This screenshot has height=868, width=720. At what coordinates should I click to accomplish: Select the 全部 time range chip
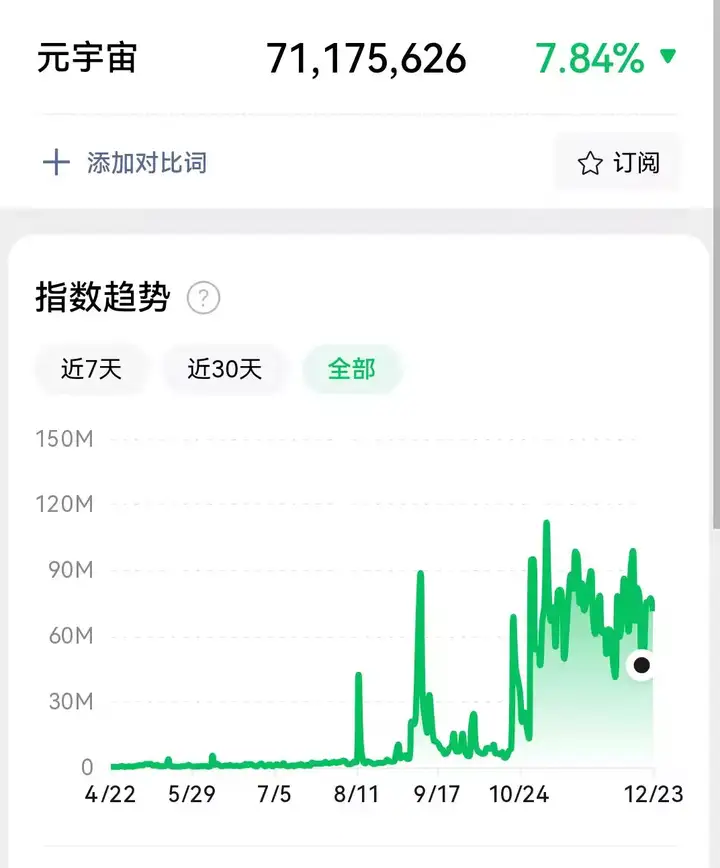coord(352,369)
